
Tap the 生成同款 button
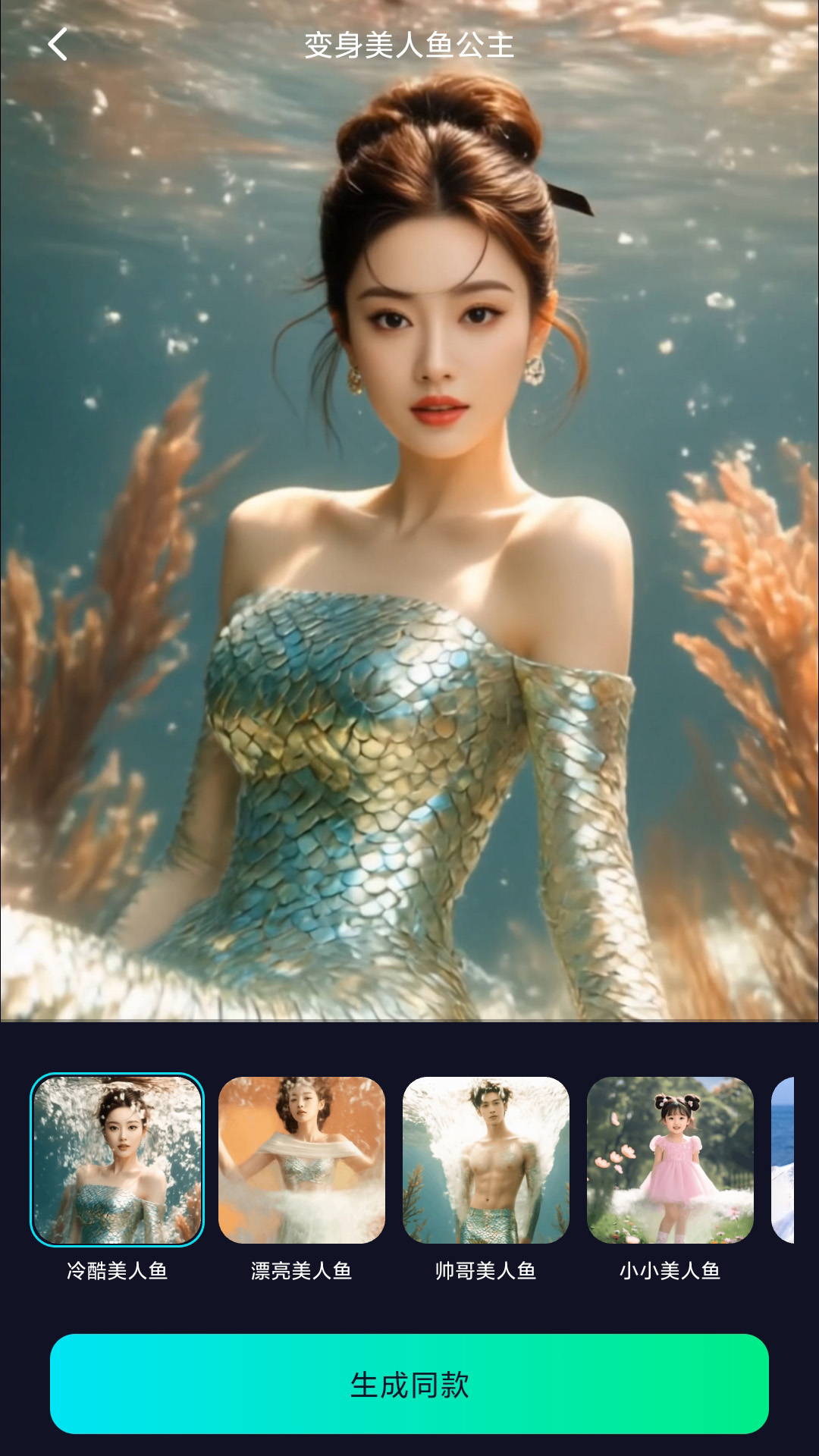coord(409,1384)
